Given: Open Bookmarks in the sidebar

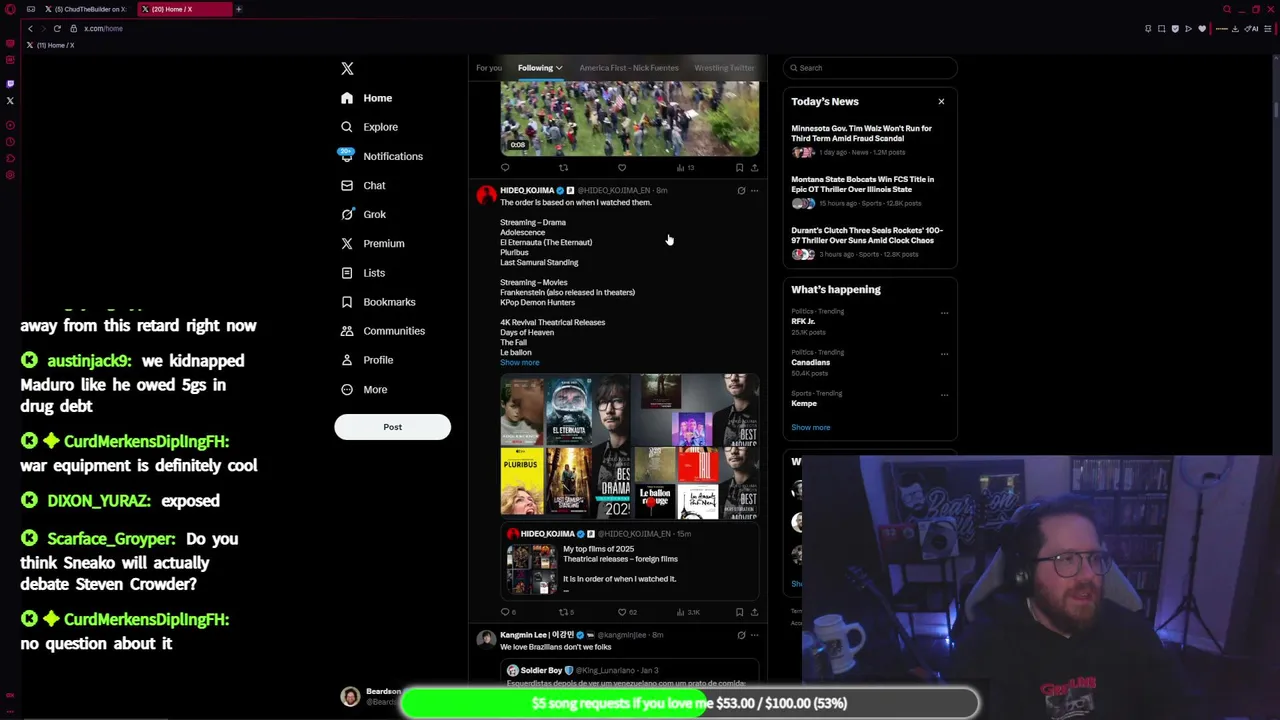Looking at the screenshot, I should [x=388, y=302].
